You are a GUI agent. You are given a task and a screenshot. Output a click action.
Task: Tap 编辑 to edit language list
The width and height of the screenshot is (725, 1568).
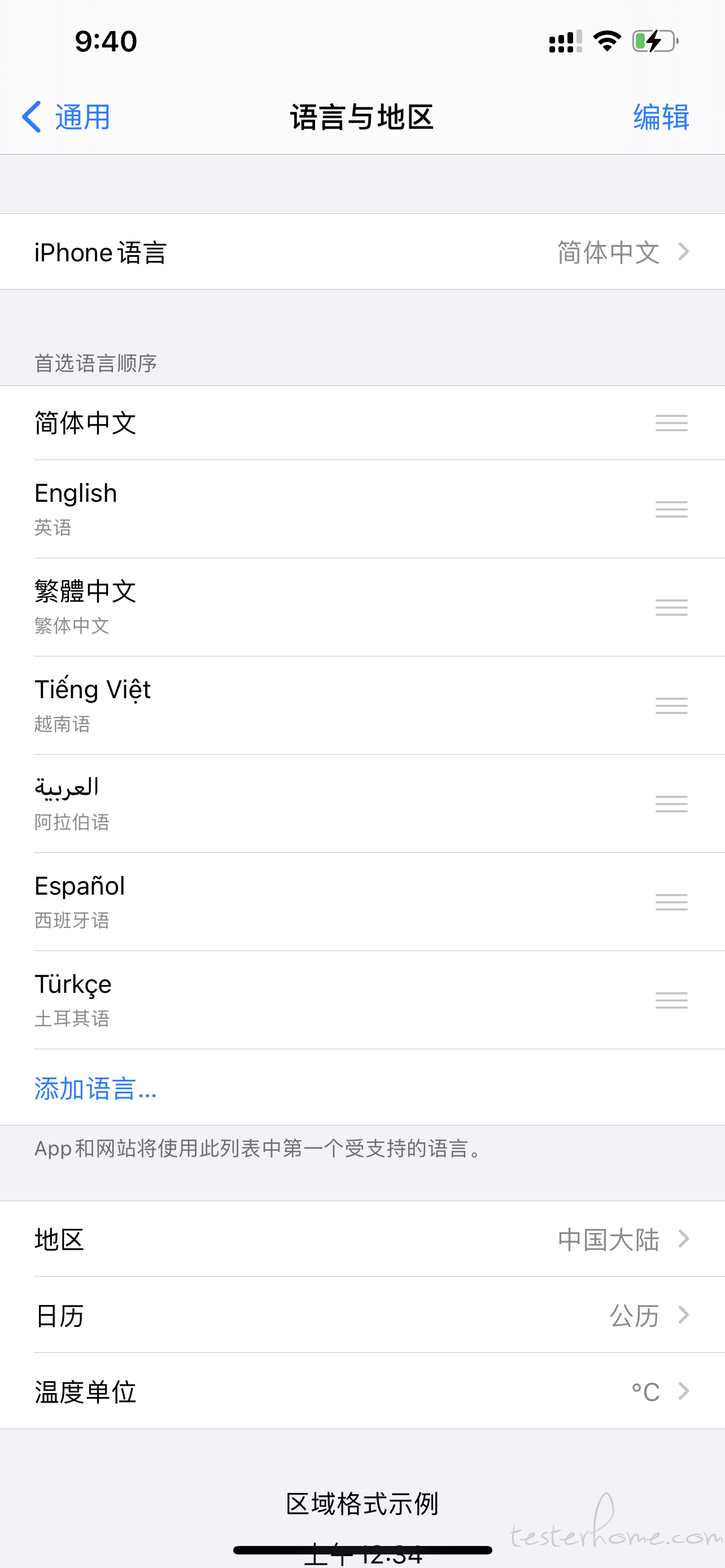point(661,117)
